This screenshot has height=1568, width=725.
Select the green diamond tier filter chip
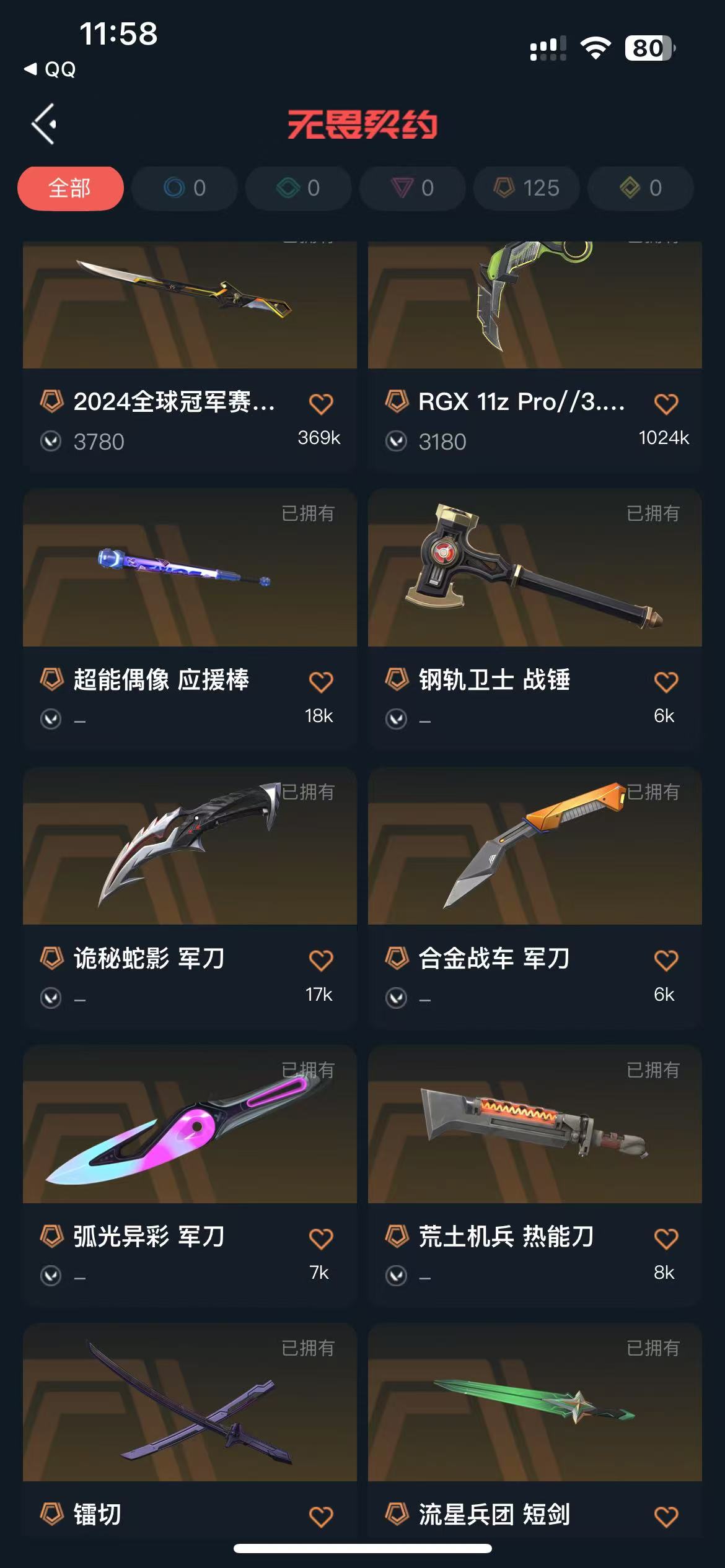click(298, 188)
